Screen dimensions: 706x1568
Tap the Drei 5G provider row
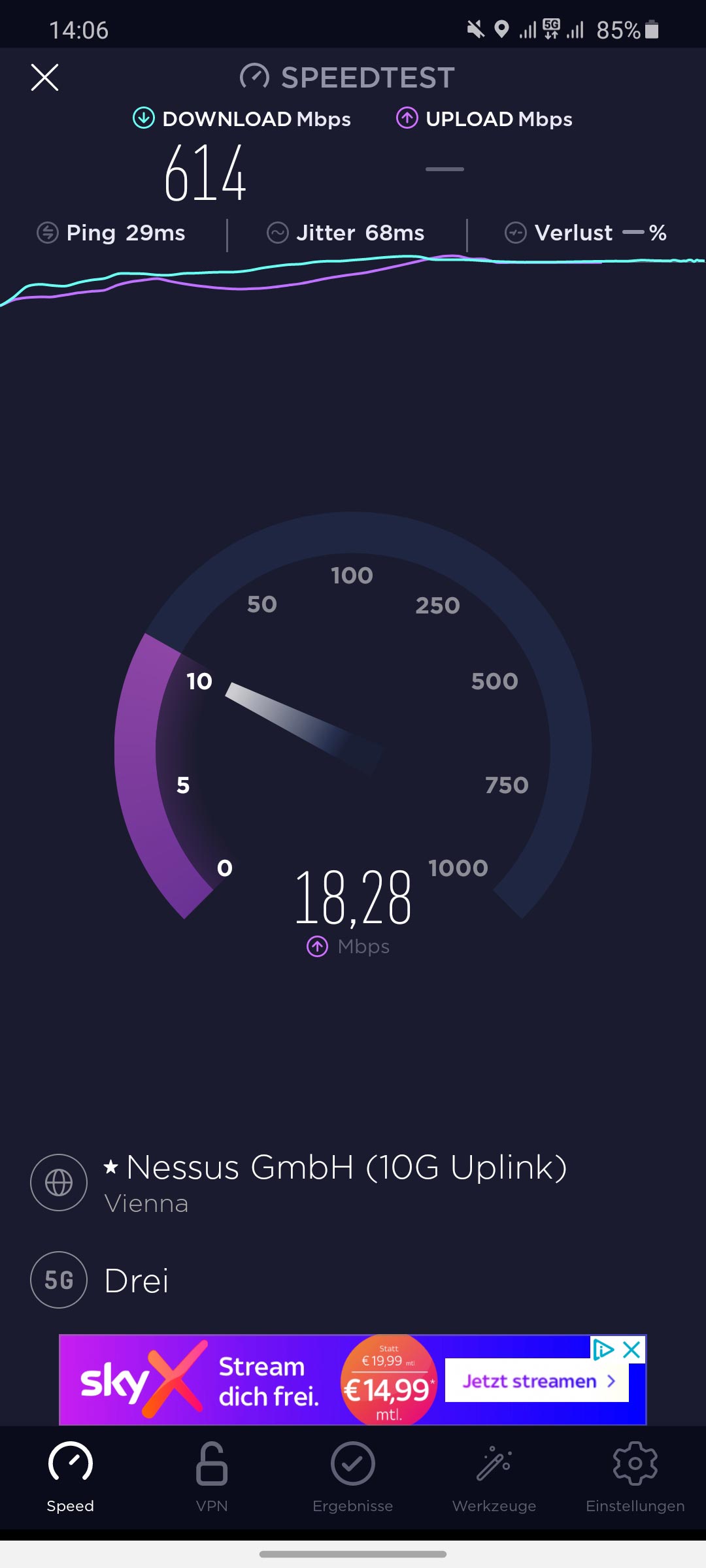pos(353,1280)
